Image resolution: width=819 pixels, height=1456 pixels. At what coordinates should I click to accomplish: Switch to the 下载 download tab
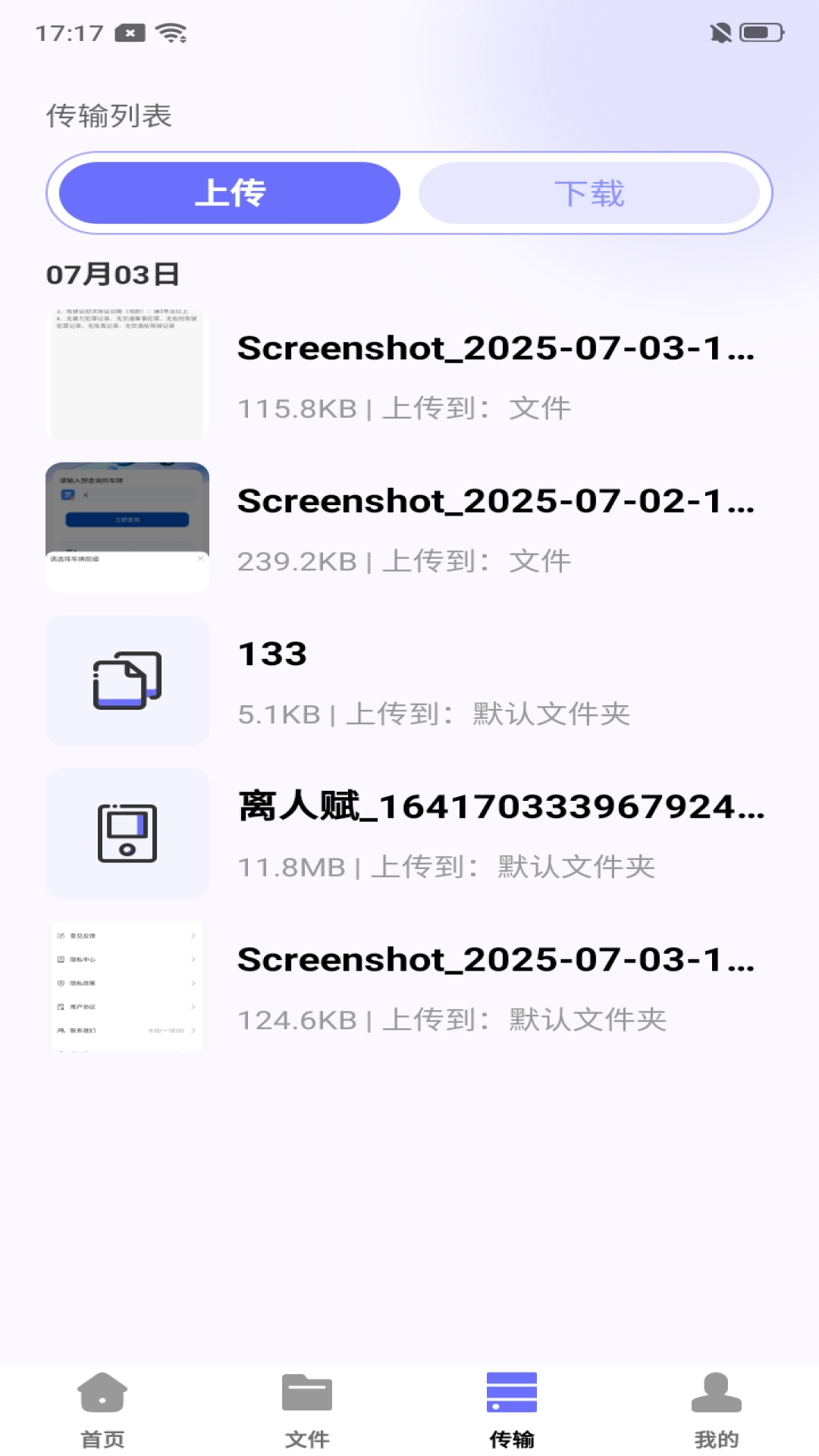(x=590, y=193)
